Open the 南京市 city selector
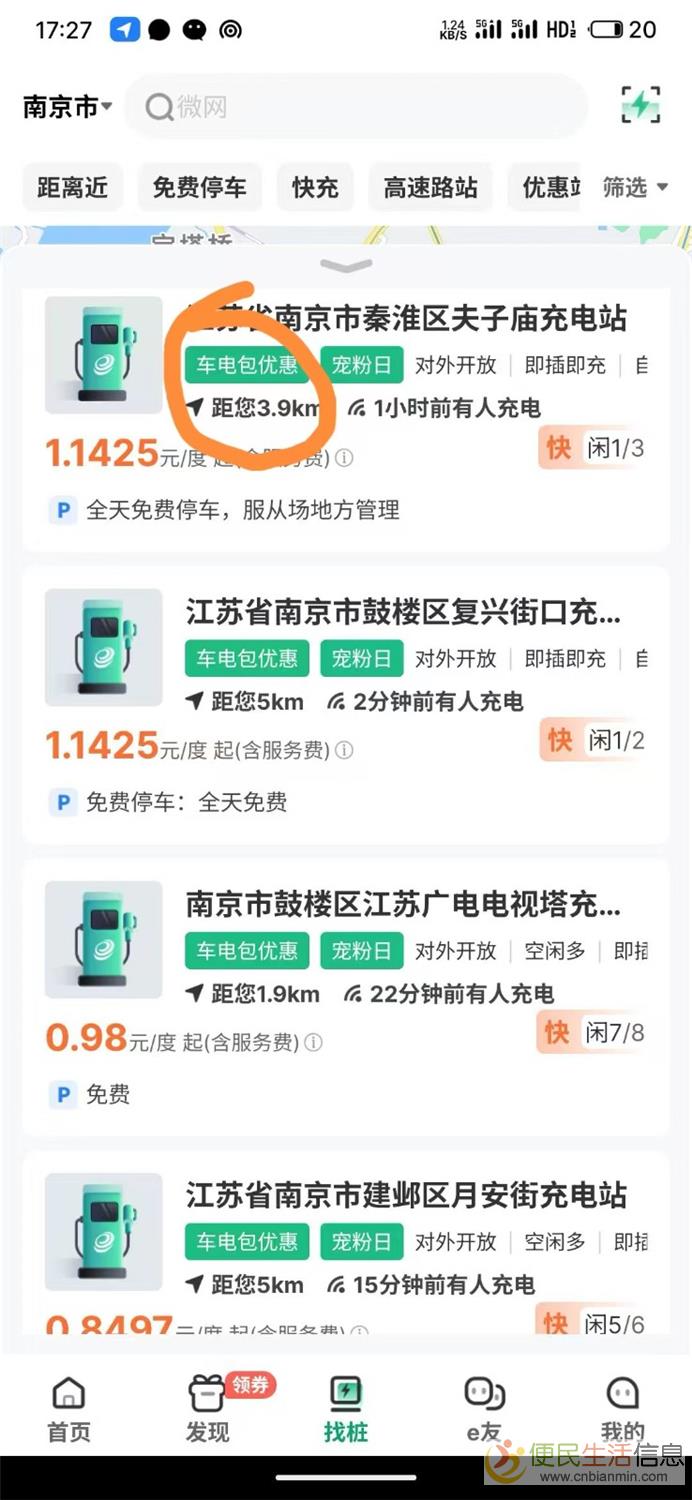Viewport: 692px width, 1500px height. [x=67, y=106]
